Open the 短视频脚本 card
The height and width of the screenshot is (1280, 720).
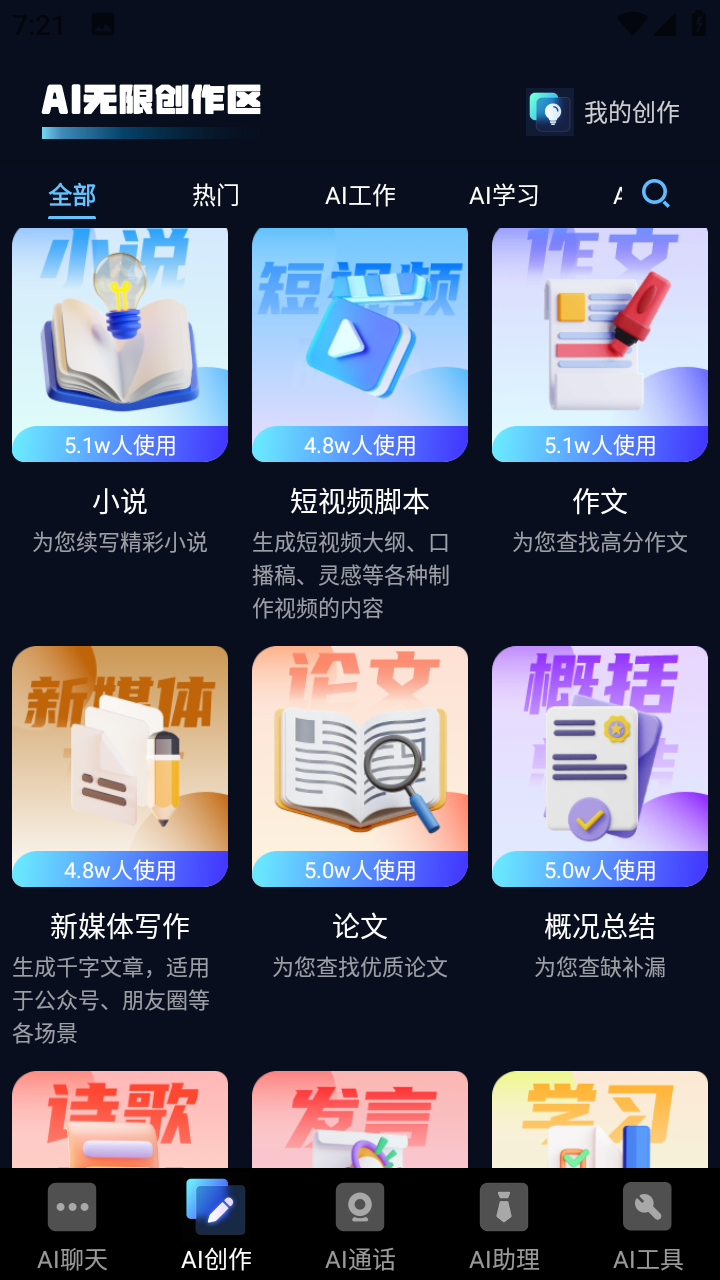click(x=360, y=345)
